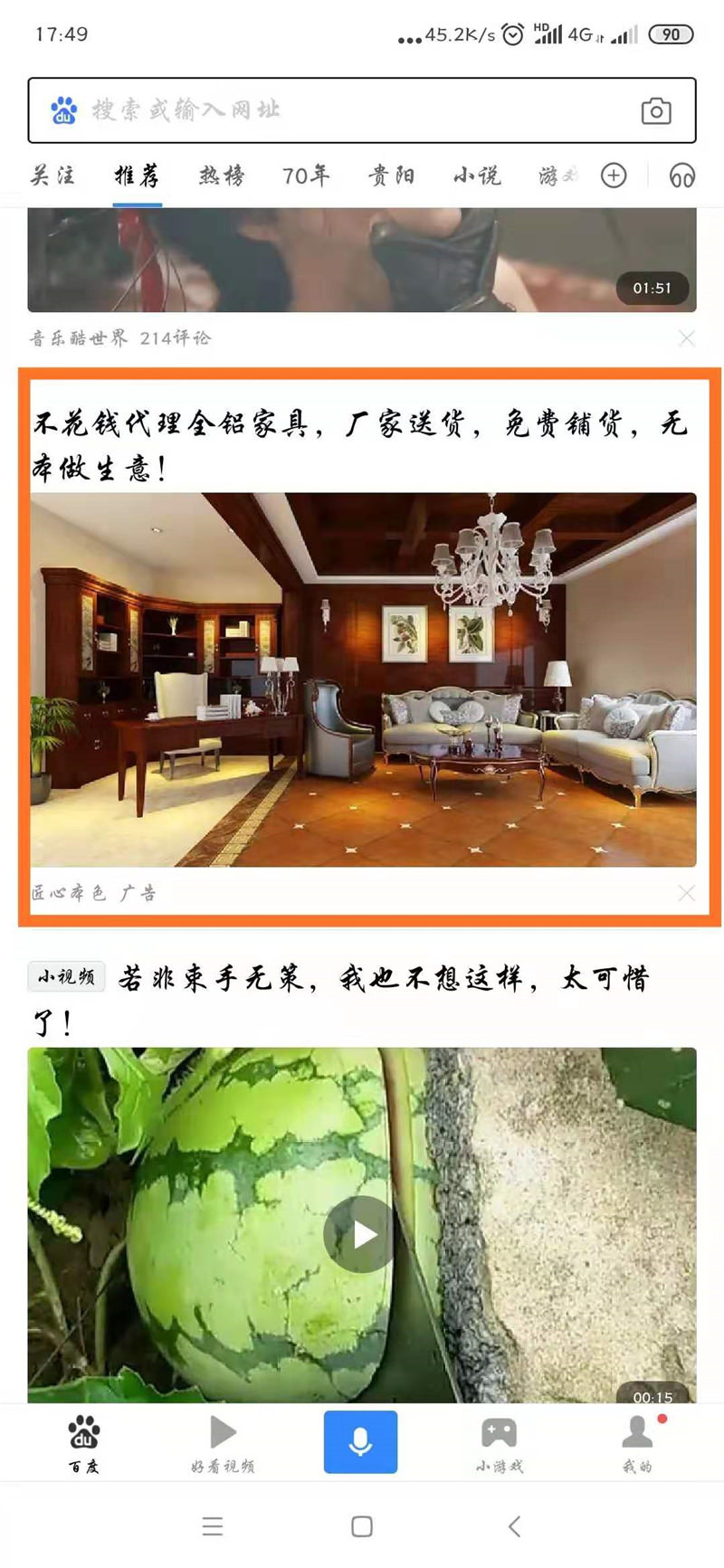Open the 小游戏 tab

[x=499, y=1443]
